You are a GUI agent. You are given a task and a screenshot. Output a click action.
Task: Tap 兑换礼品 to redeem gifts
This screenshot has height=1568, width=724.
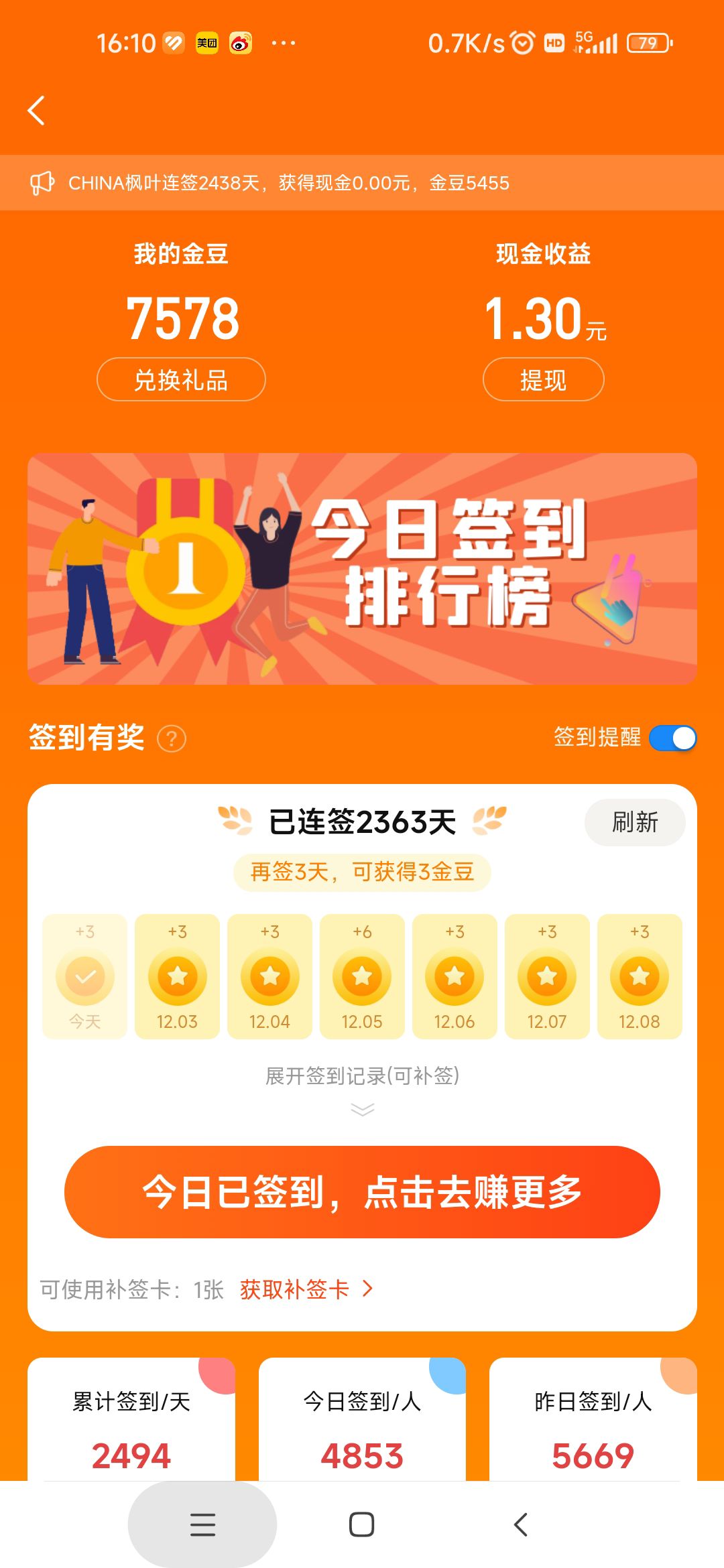tap(181, 380)
